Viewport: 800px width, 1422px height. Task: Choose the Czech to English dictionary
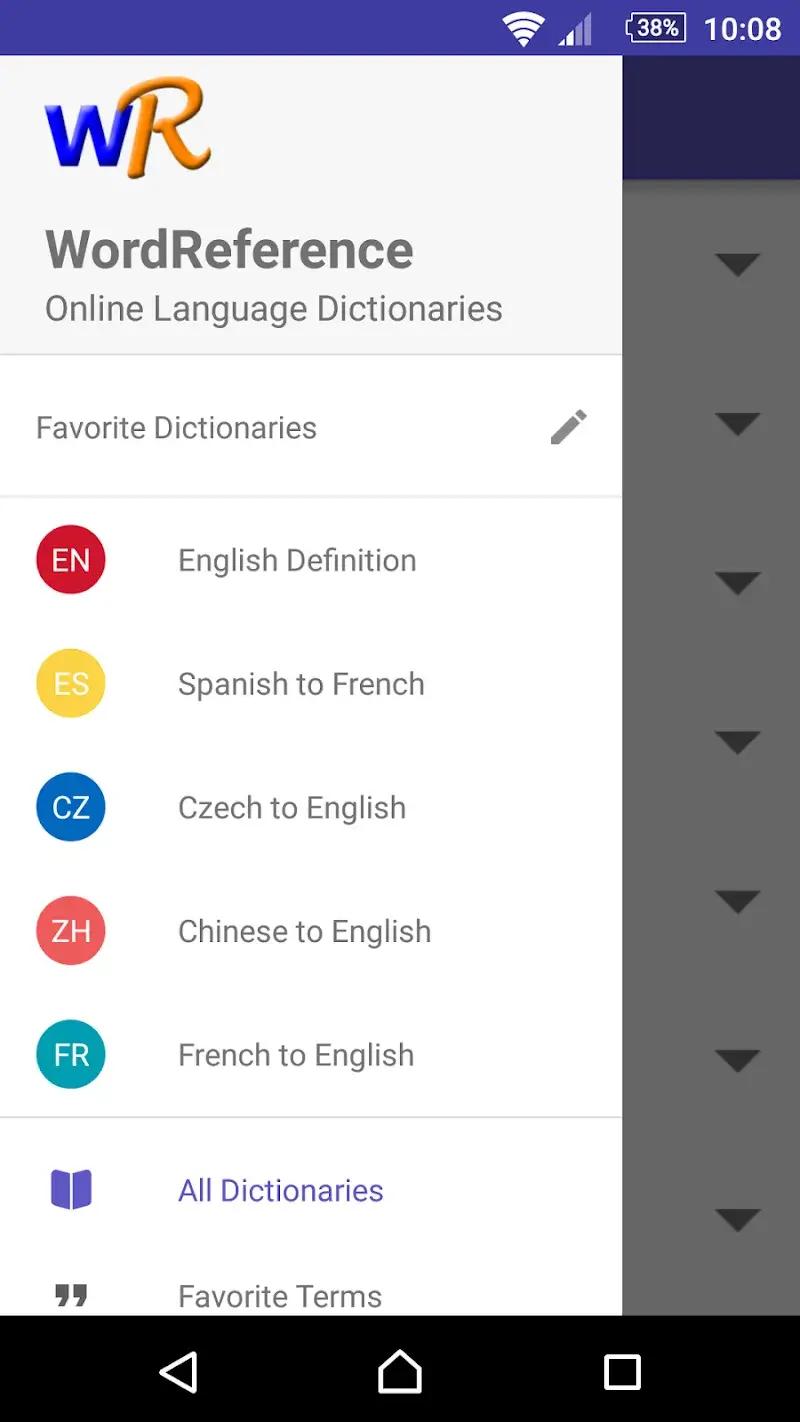[x=291, y=808]
